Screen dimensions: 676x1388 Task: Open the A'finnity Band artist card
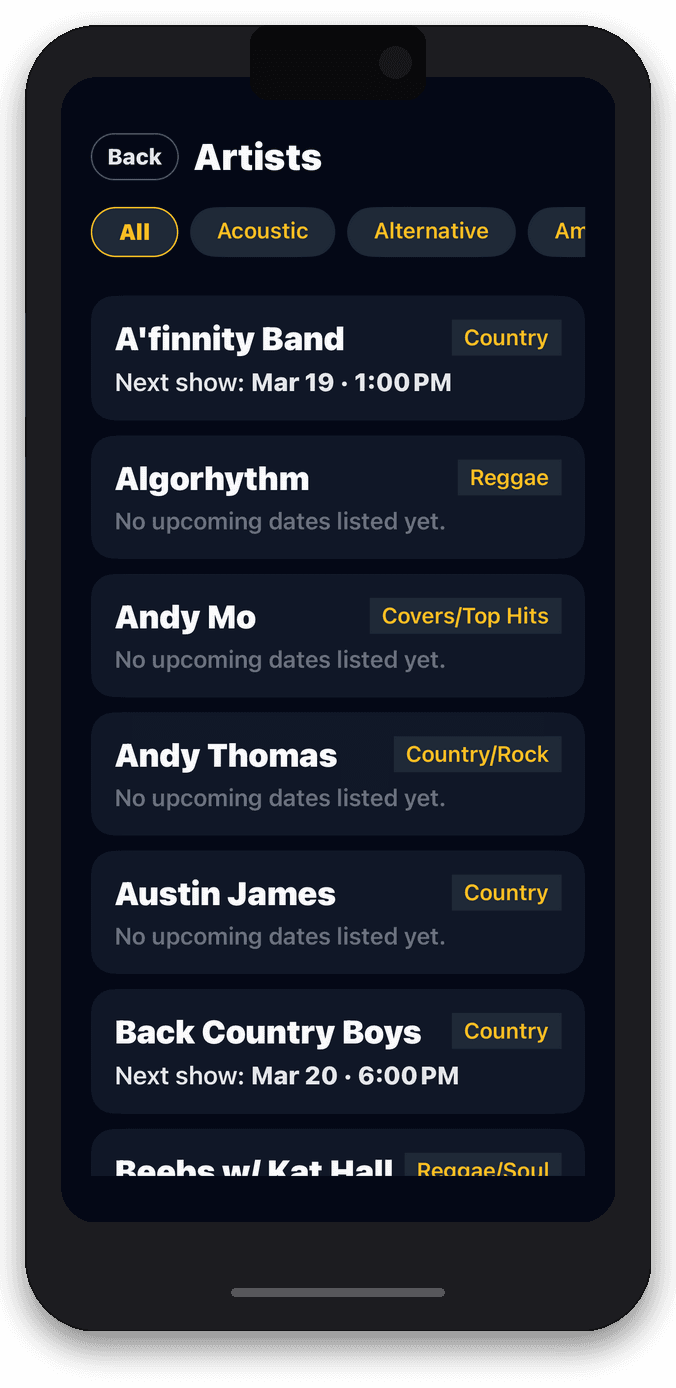[x=337, y=358]
